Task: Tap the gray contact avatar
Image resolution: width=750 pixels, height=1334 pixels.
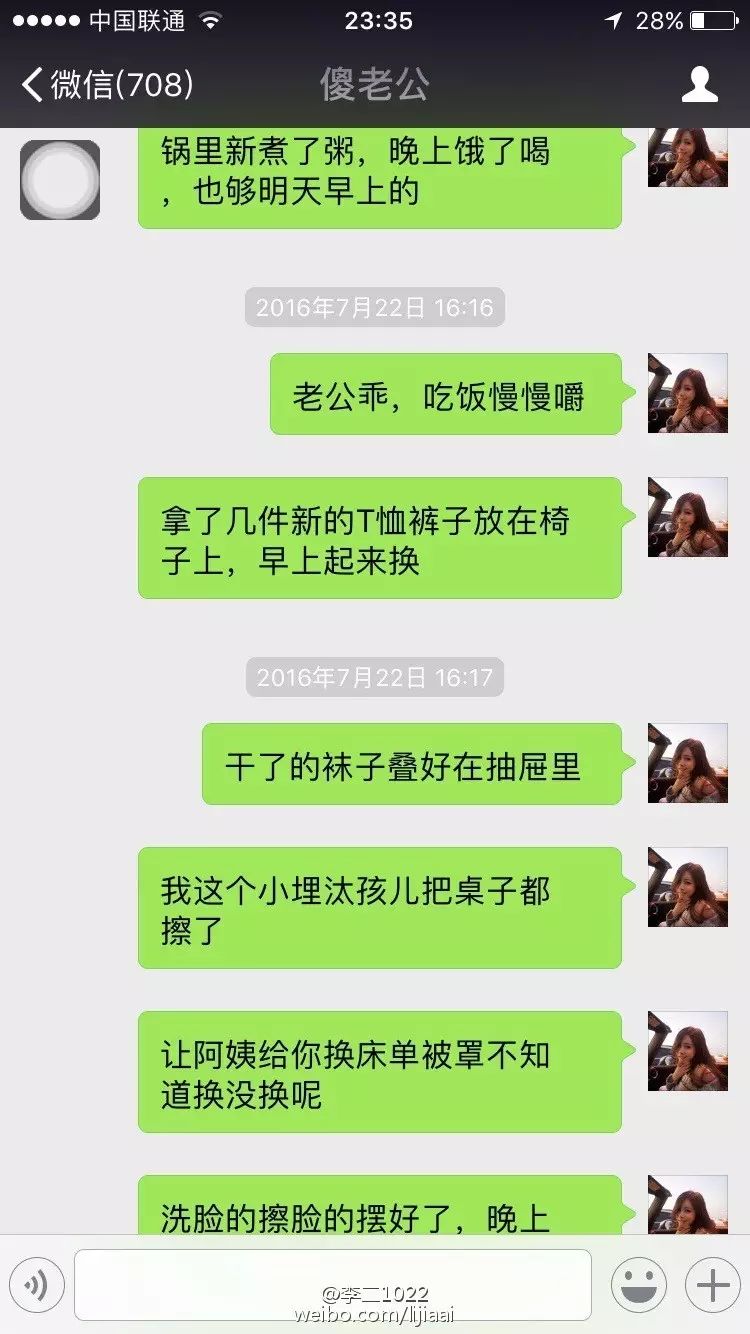Action: [60, 180]
